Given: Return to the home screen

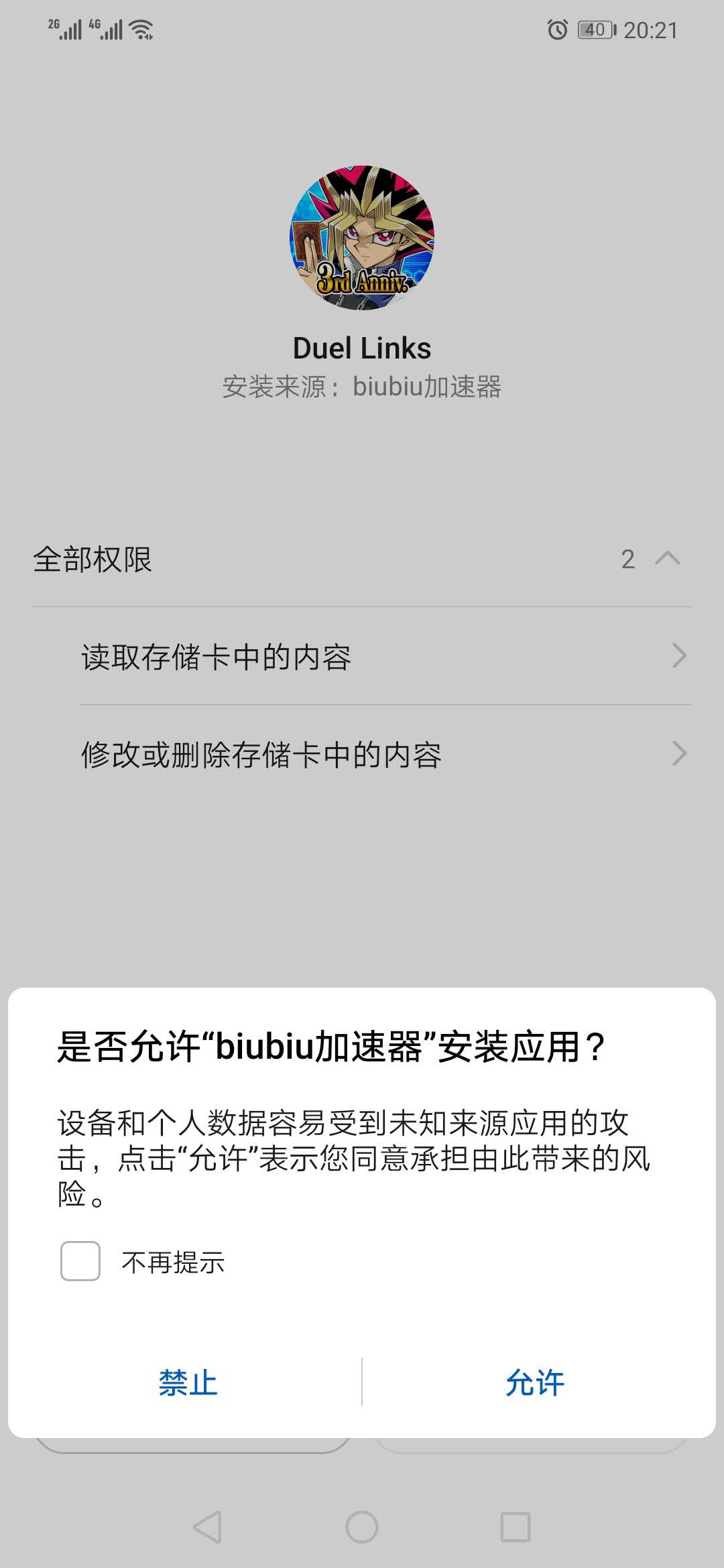Looking at the screenshot, I should click(x=362, y=1528).
